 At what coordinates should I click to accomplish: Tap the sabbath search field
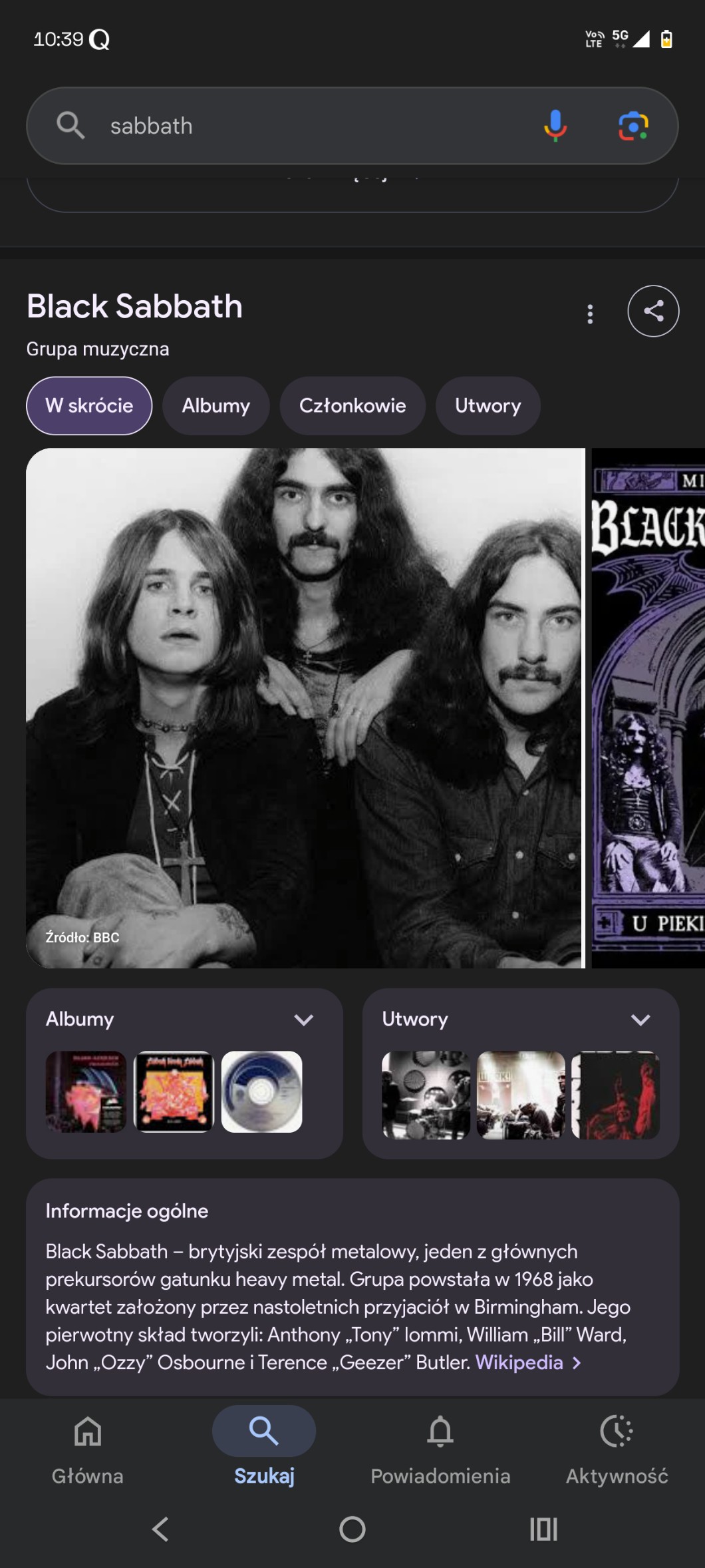(299, 126)
